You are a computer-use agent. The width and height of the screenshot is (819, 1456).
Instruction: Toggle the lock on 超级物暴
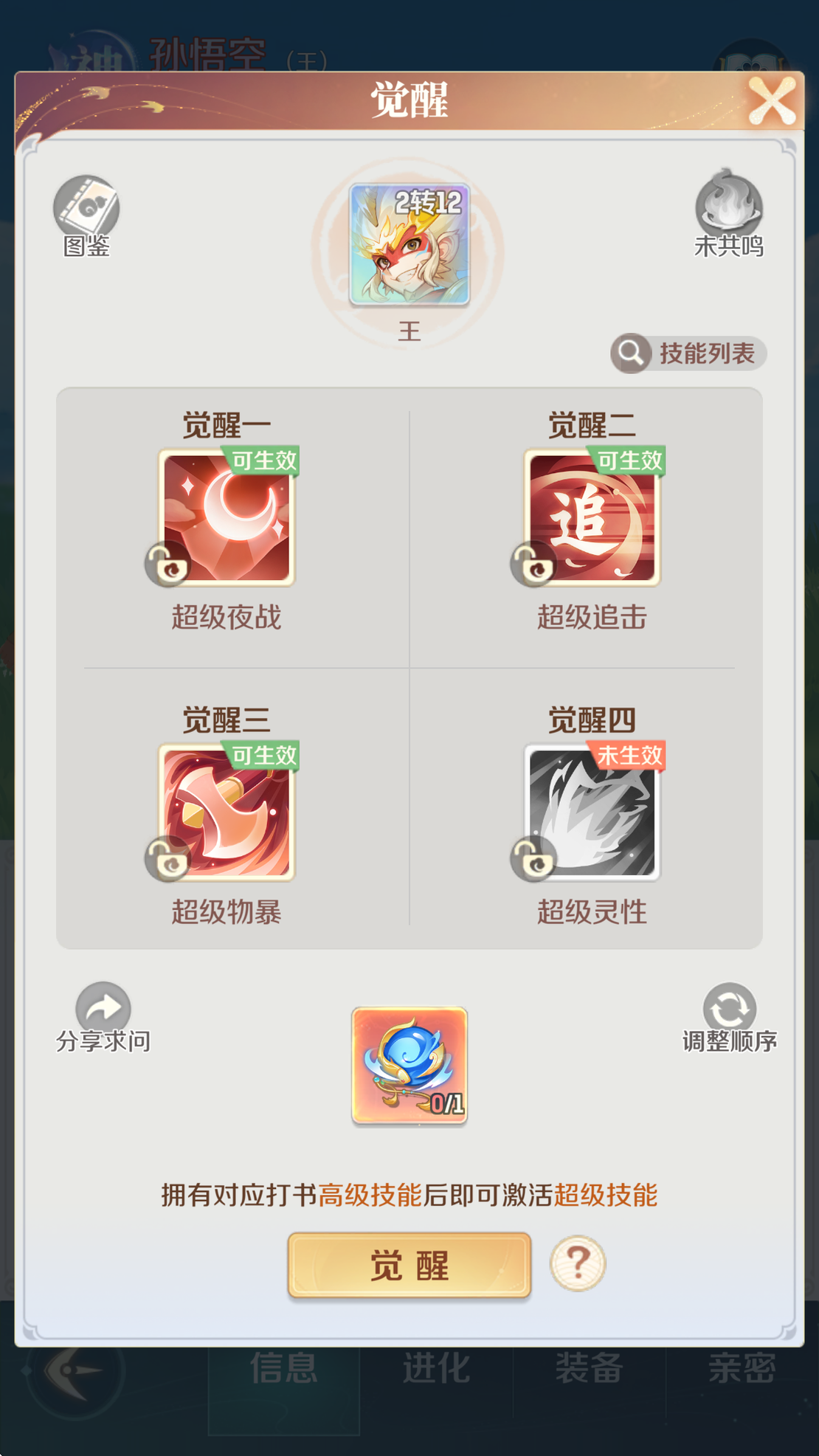pyautogui.click(x=168, y=860)
